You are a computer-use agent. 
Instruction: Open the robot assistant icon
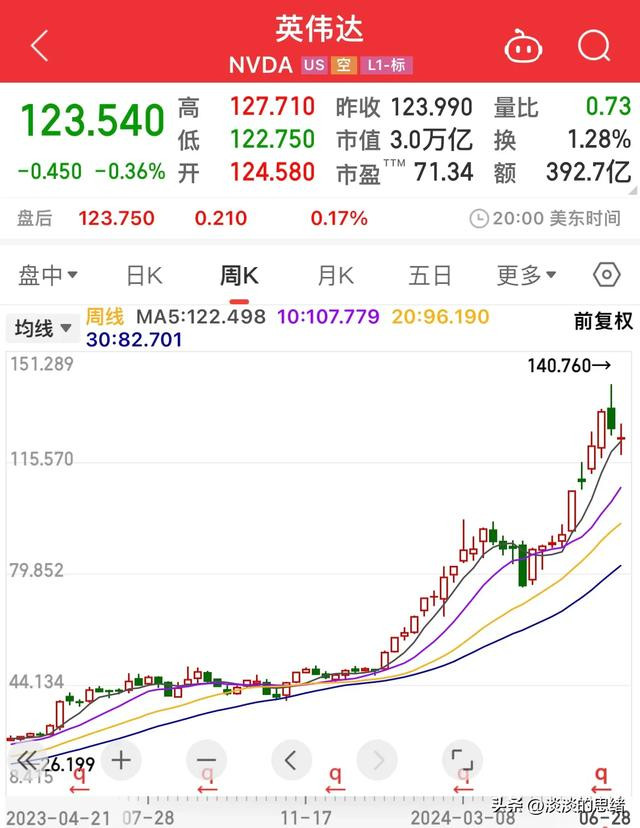click(523, 46)
